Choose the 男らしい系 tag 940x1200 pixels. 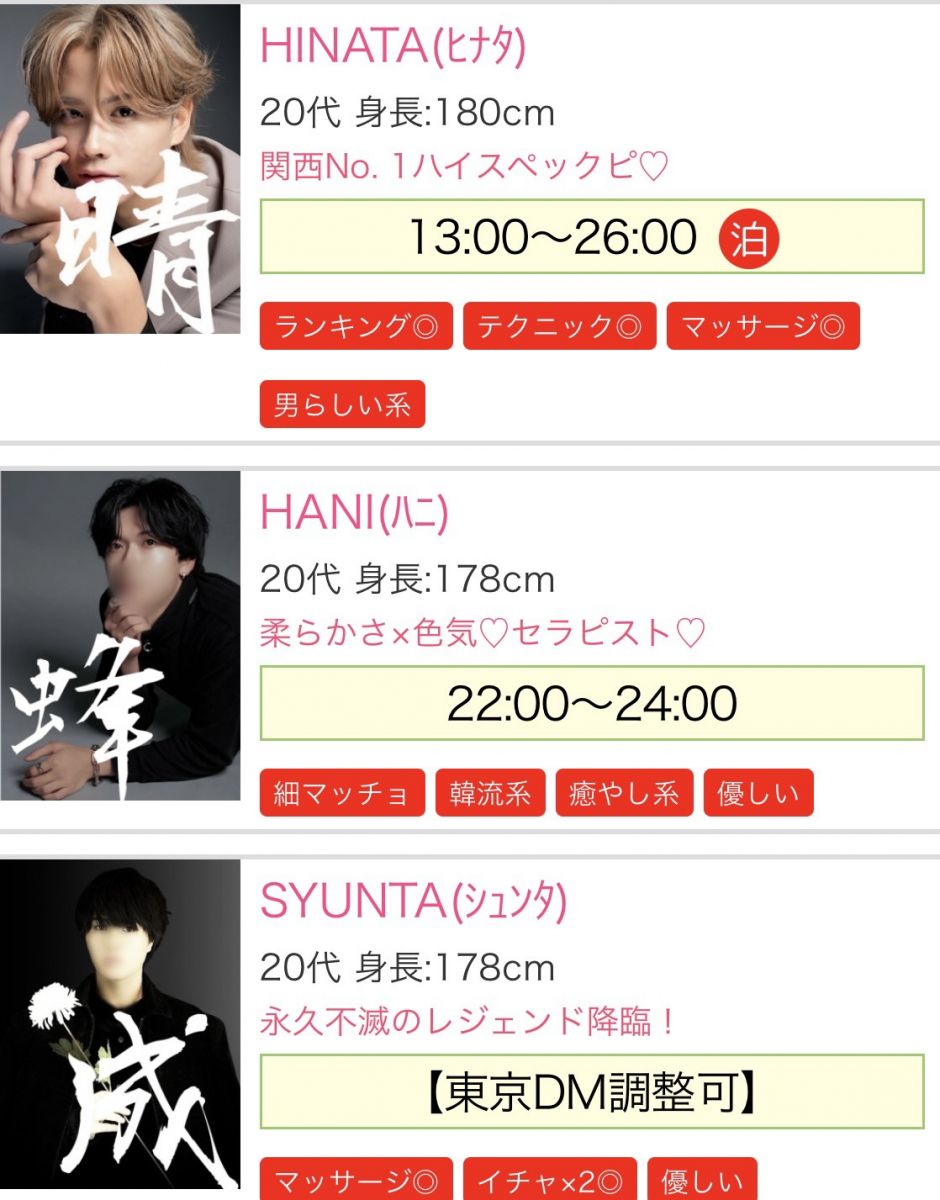coord(342,404)
